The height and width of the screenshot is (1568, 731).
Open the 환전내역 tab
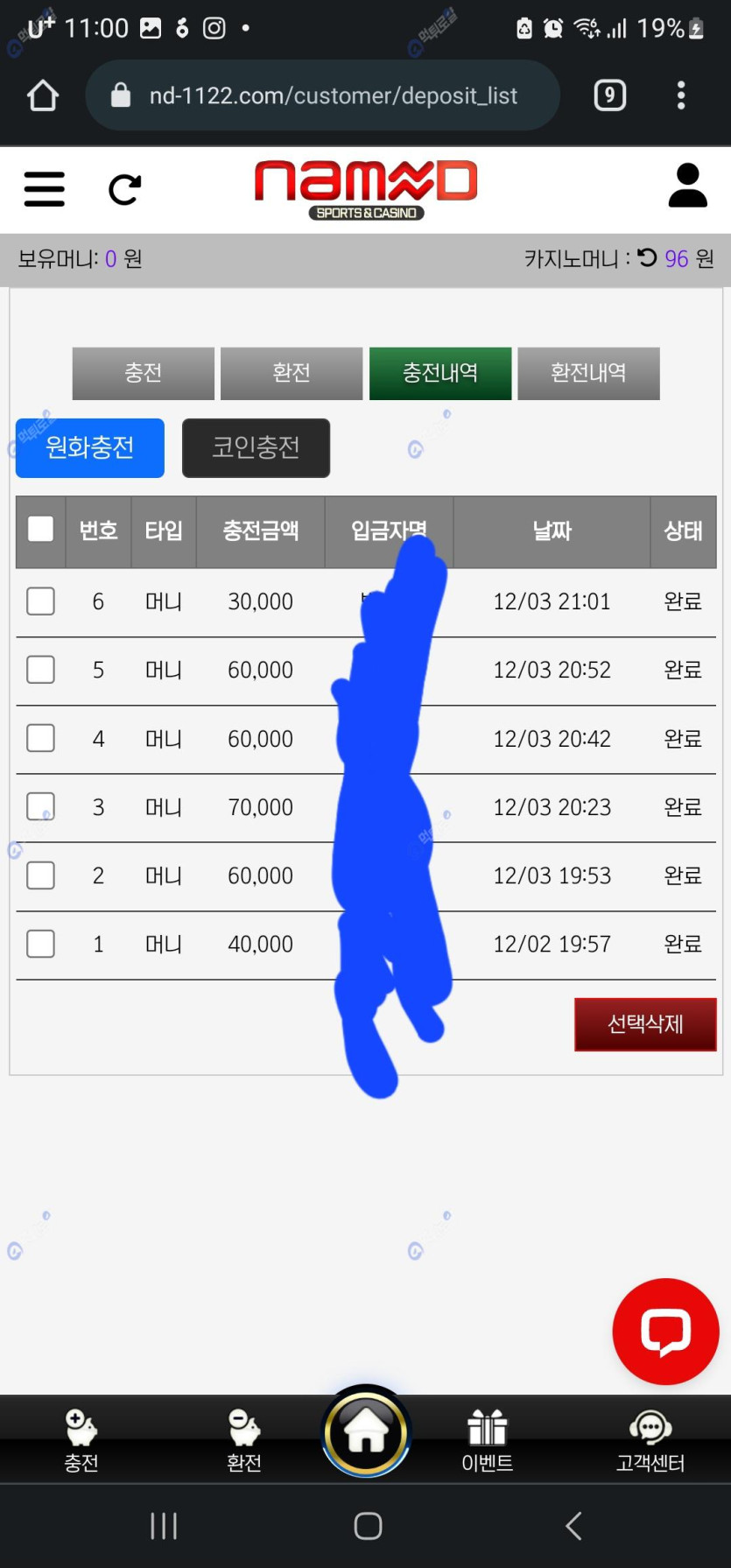[588, 373]
